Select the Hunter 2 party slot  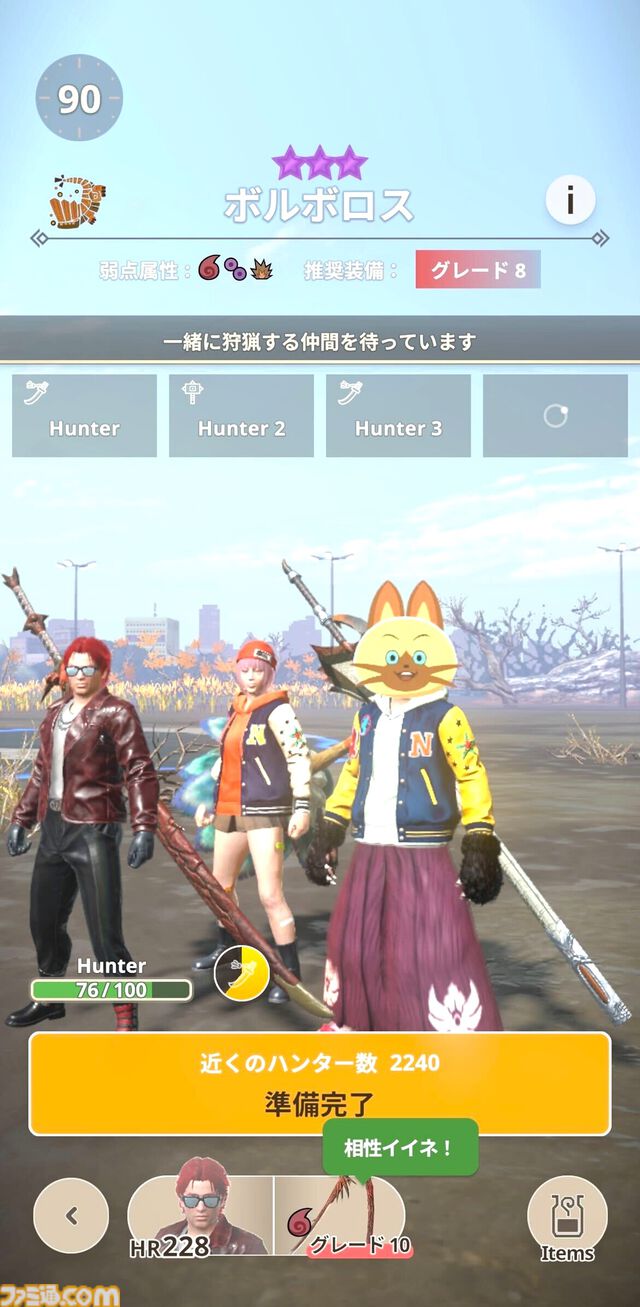(241, 415)
